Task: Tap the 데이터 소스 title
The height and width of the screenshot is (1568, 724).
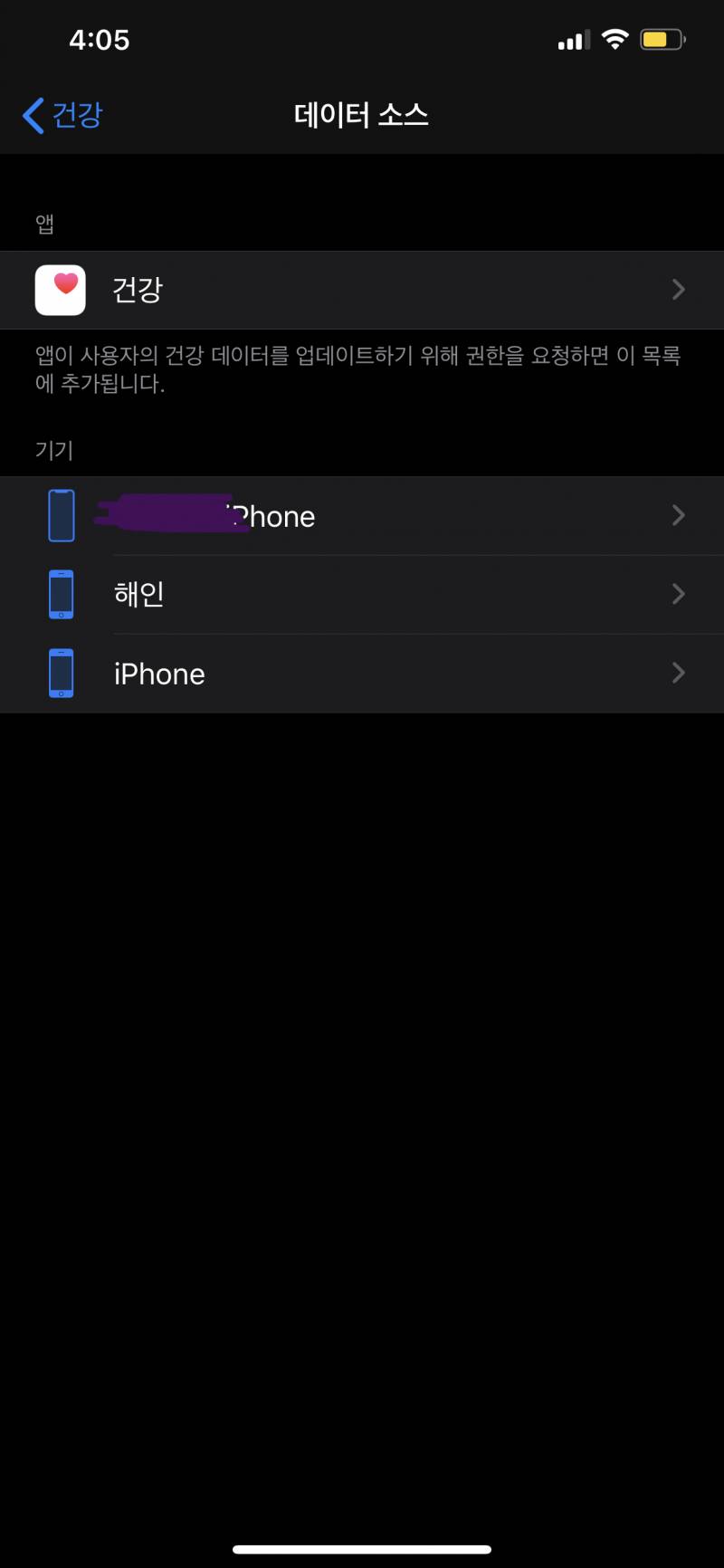Action: click(x=362, y=115)
